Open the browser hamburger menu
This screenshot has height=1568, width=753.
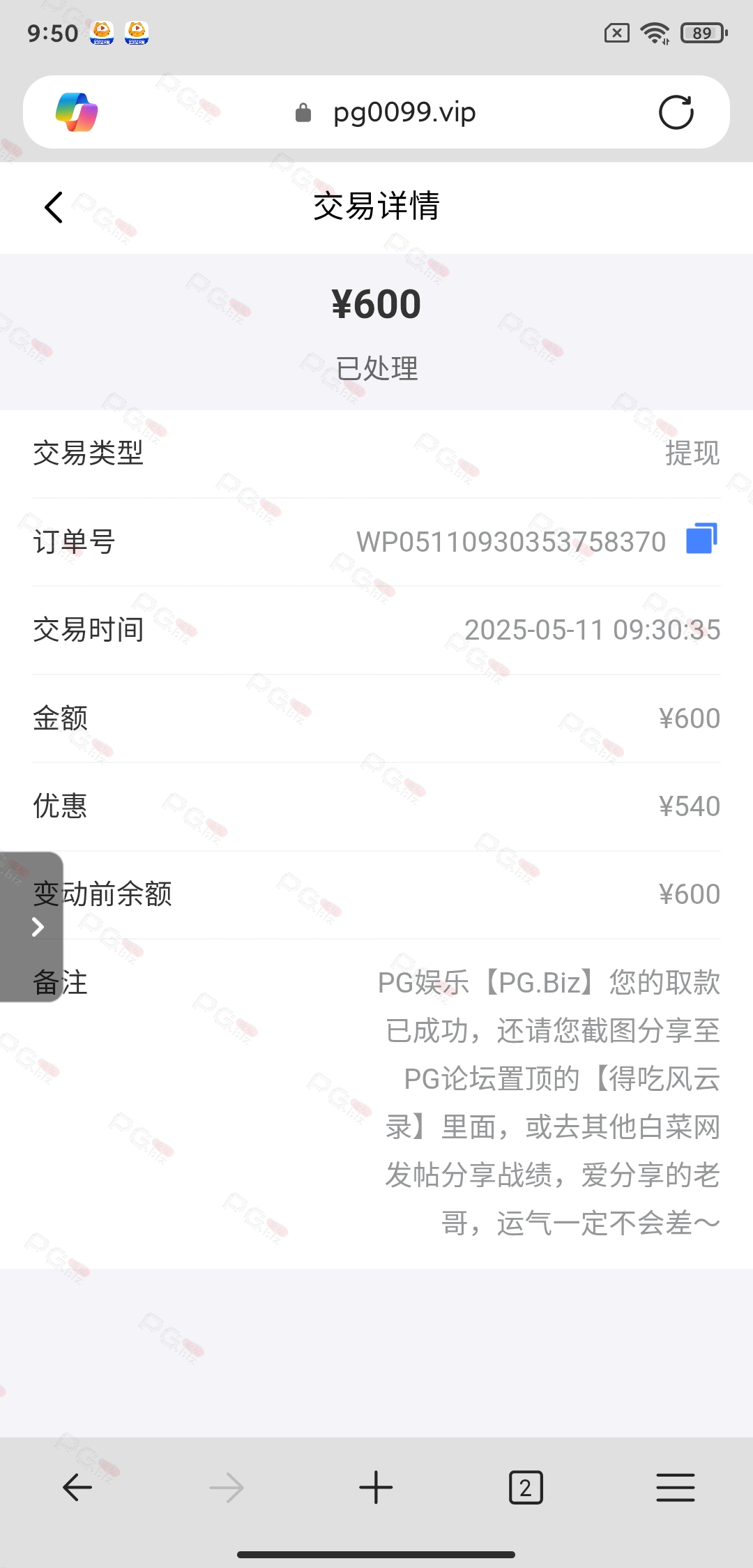click(x=675, y=1487)
